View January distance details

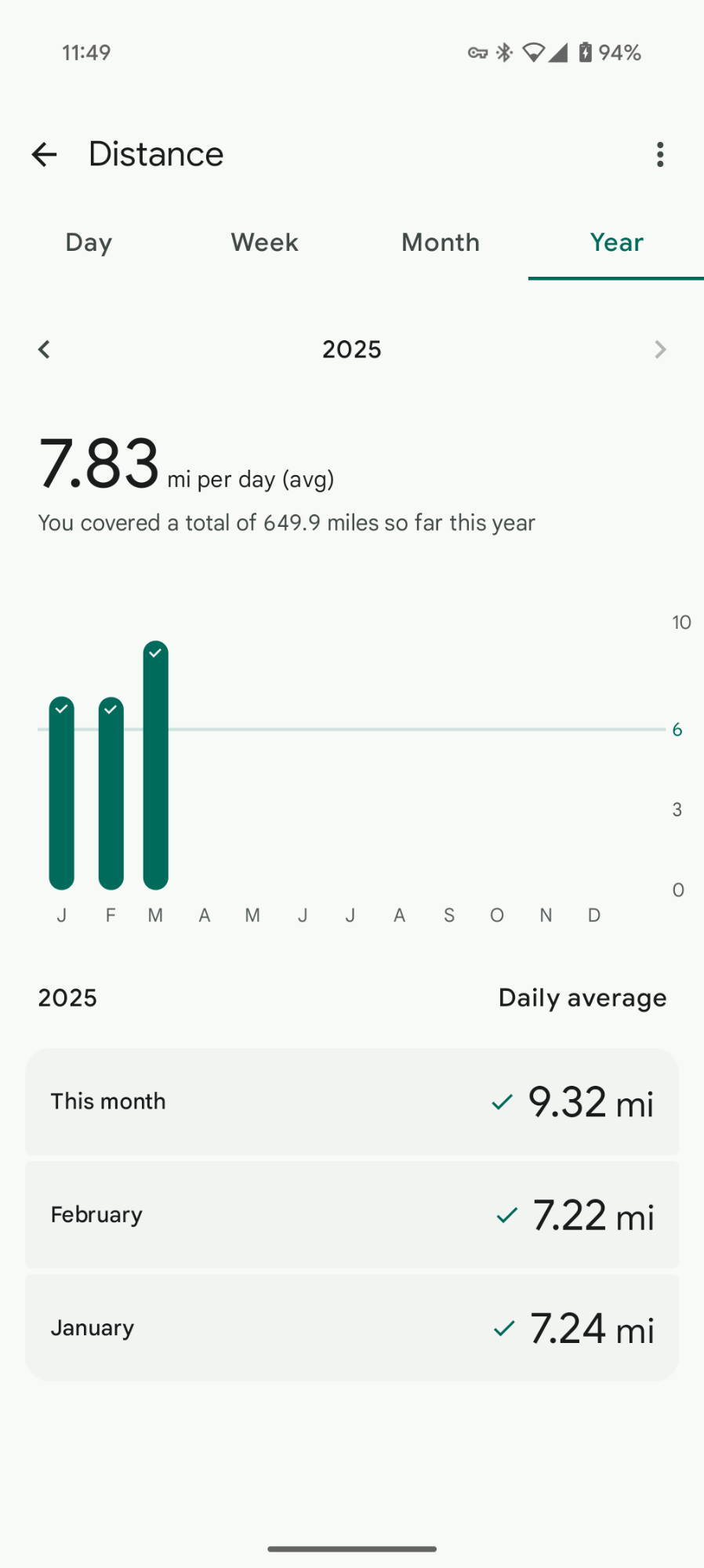(x=352, y=1327)
